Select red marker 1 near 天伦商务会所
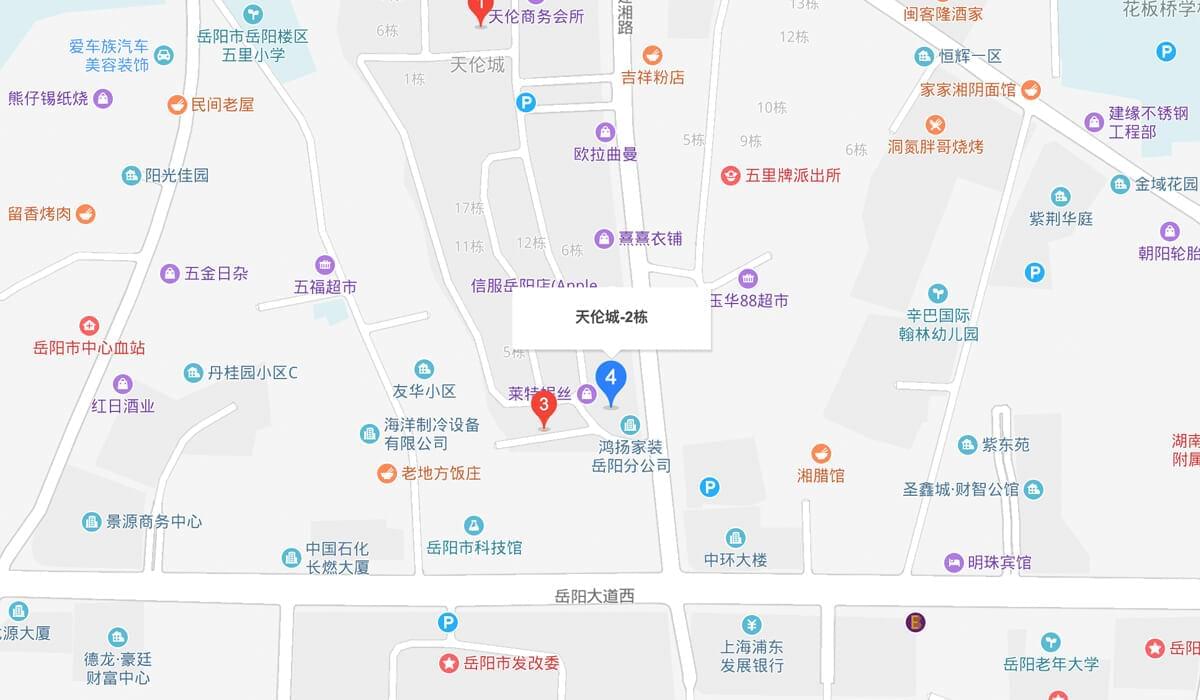 [480, 10]
